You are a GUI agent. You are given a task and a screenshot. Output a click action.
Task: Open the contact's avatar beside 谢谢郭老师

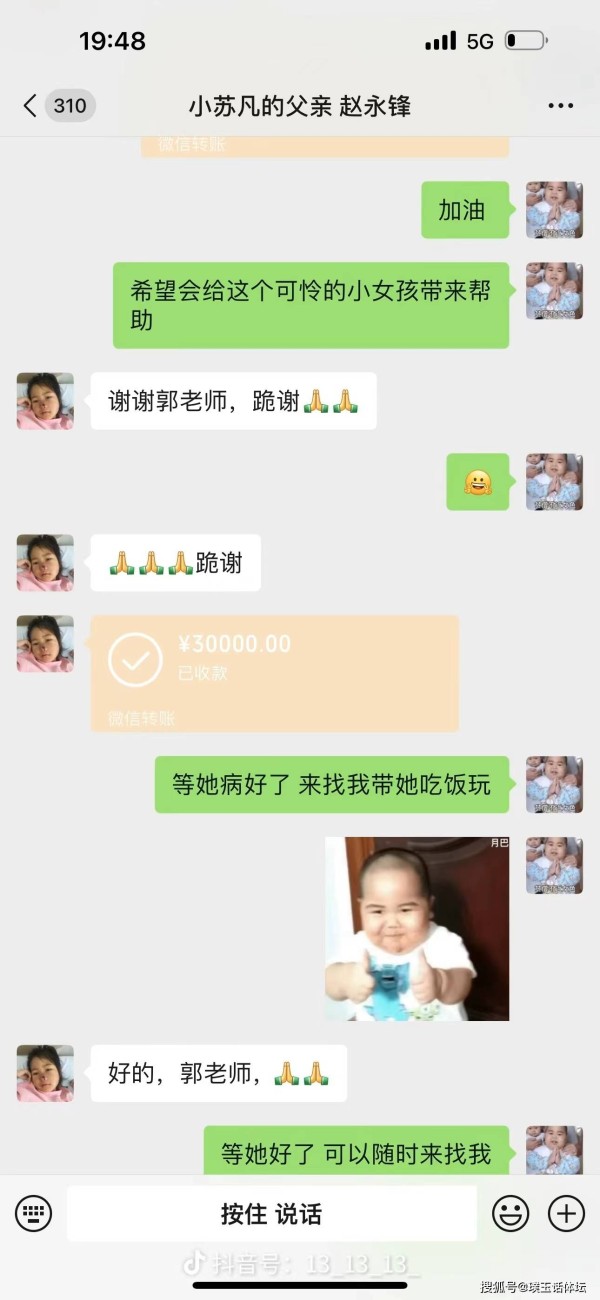click(x=45, y=401)
